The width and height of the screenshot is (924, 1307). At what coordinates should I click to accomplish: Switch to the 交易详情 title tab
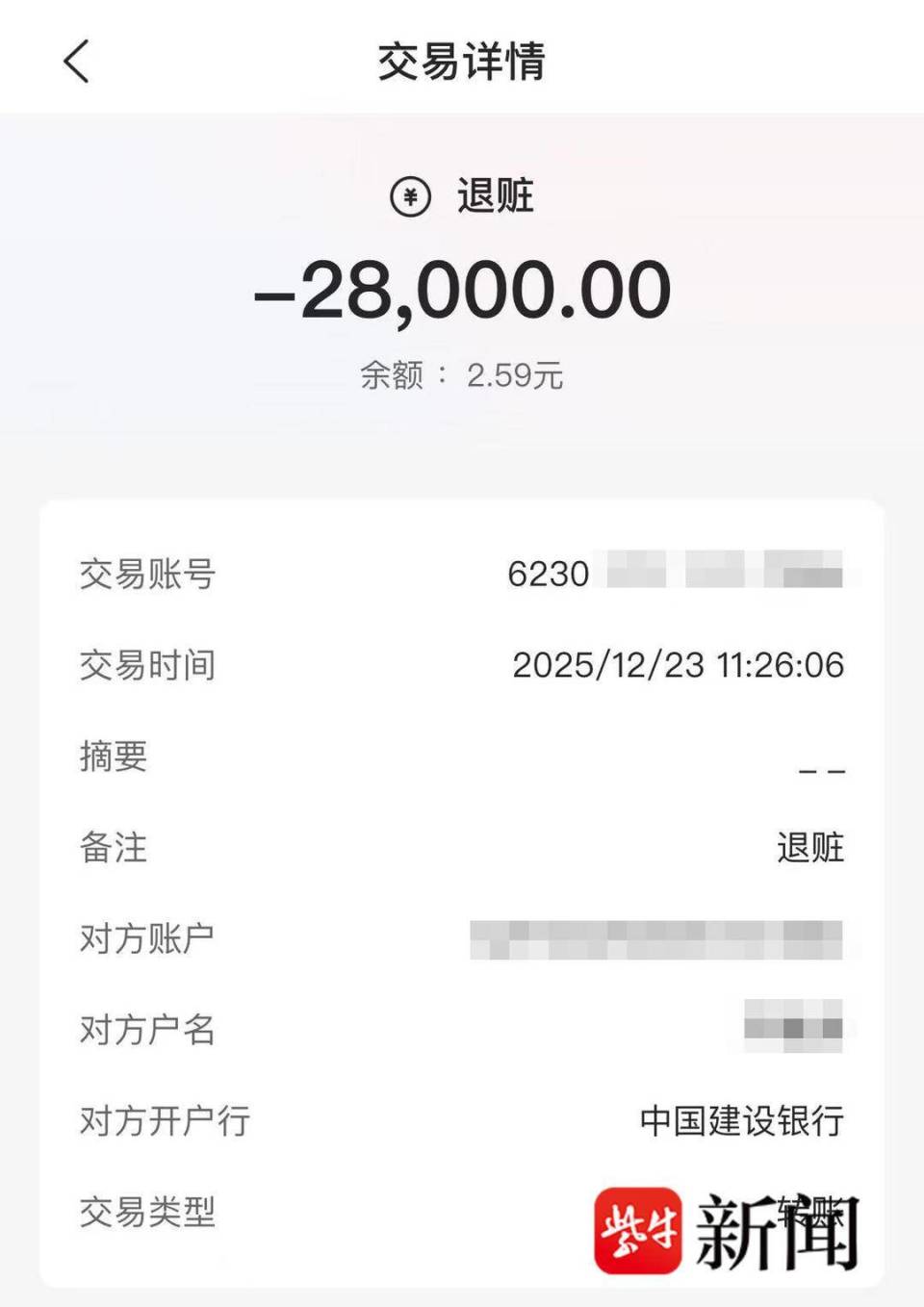coord(462,61)
